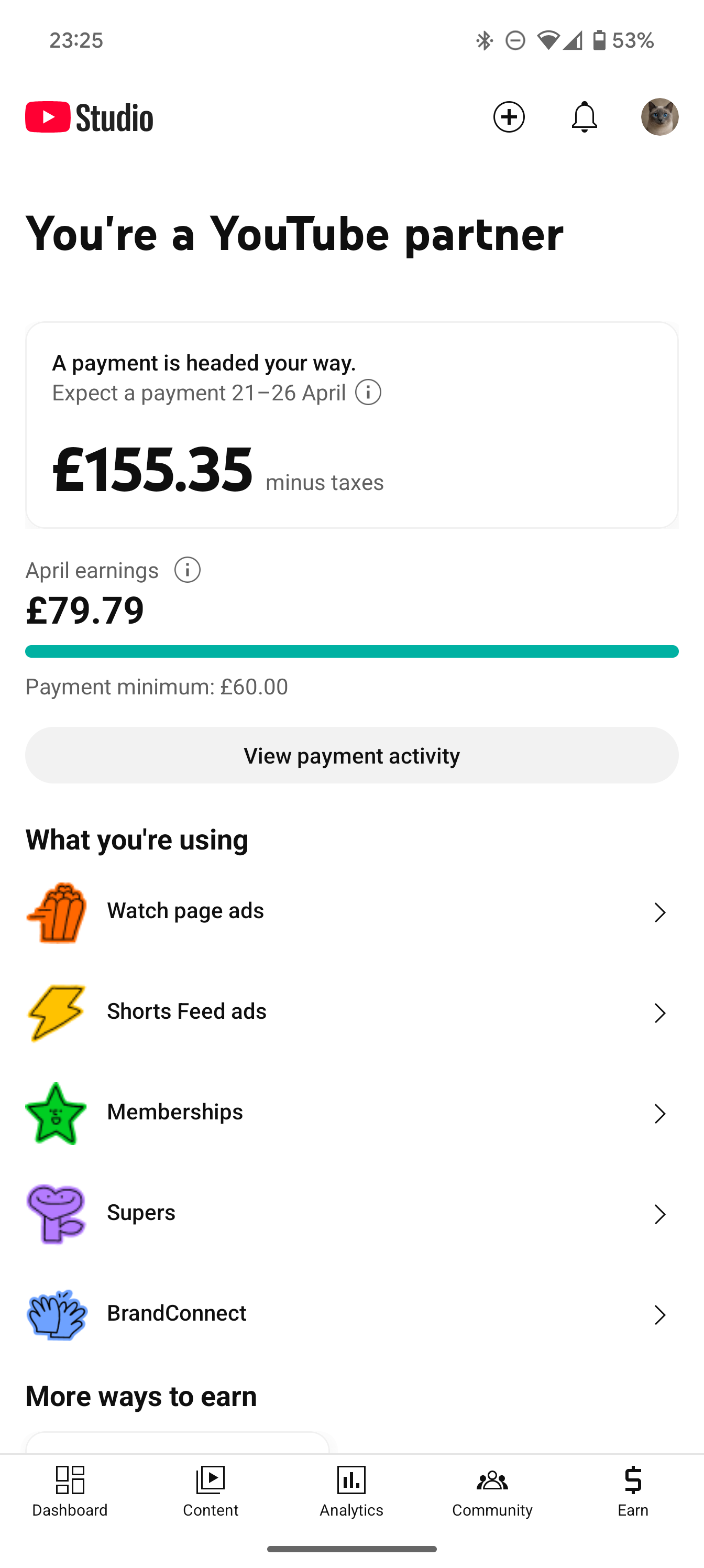
Task: Switch to the Dashboard tab
Action: [70, 1492]
